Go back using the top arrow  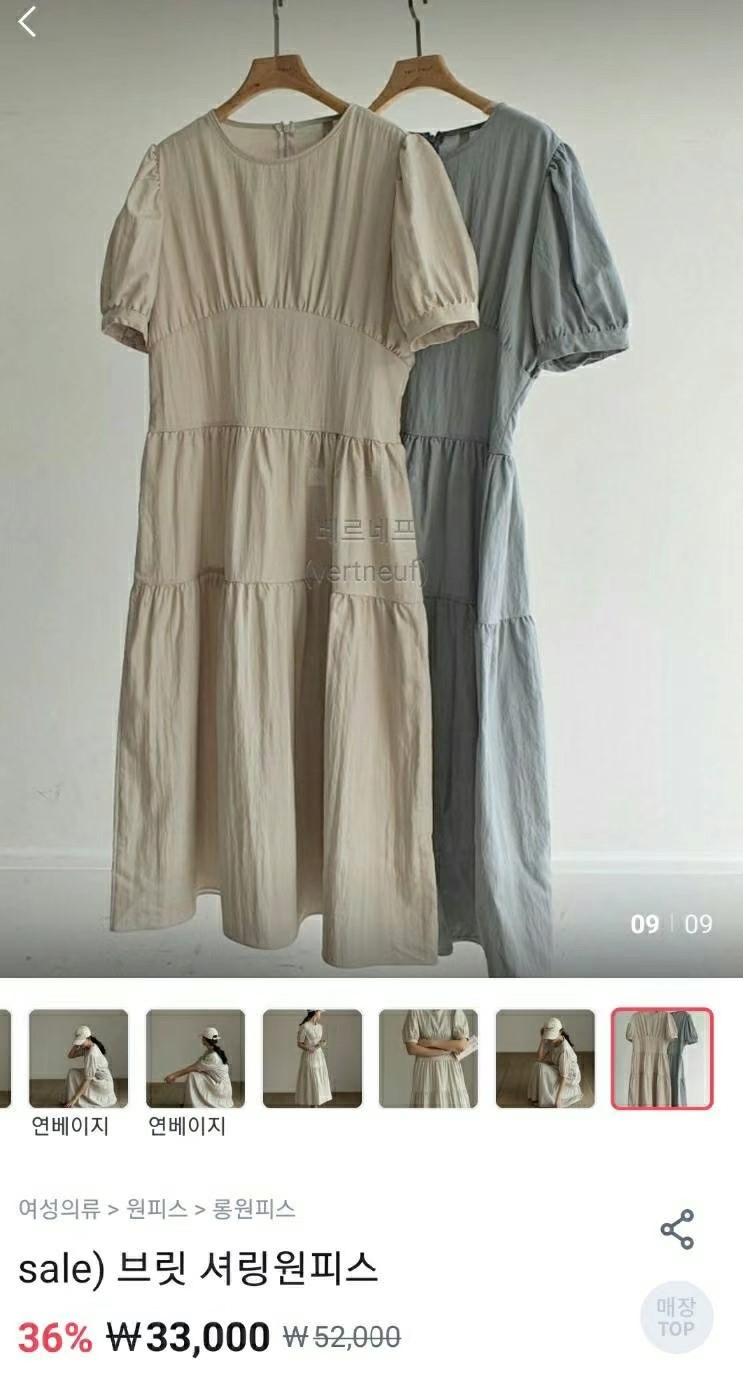coord(28,22)
